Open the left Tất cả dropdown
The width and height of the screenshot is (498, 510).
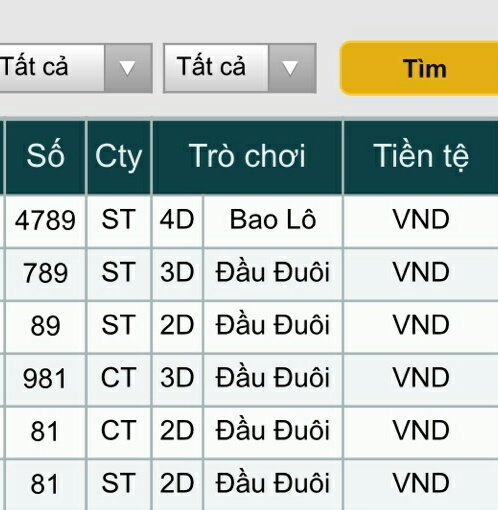pos(75,68)
